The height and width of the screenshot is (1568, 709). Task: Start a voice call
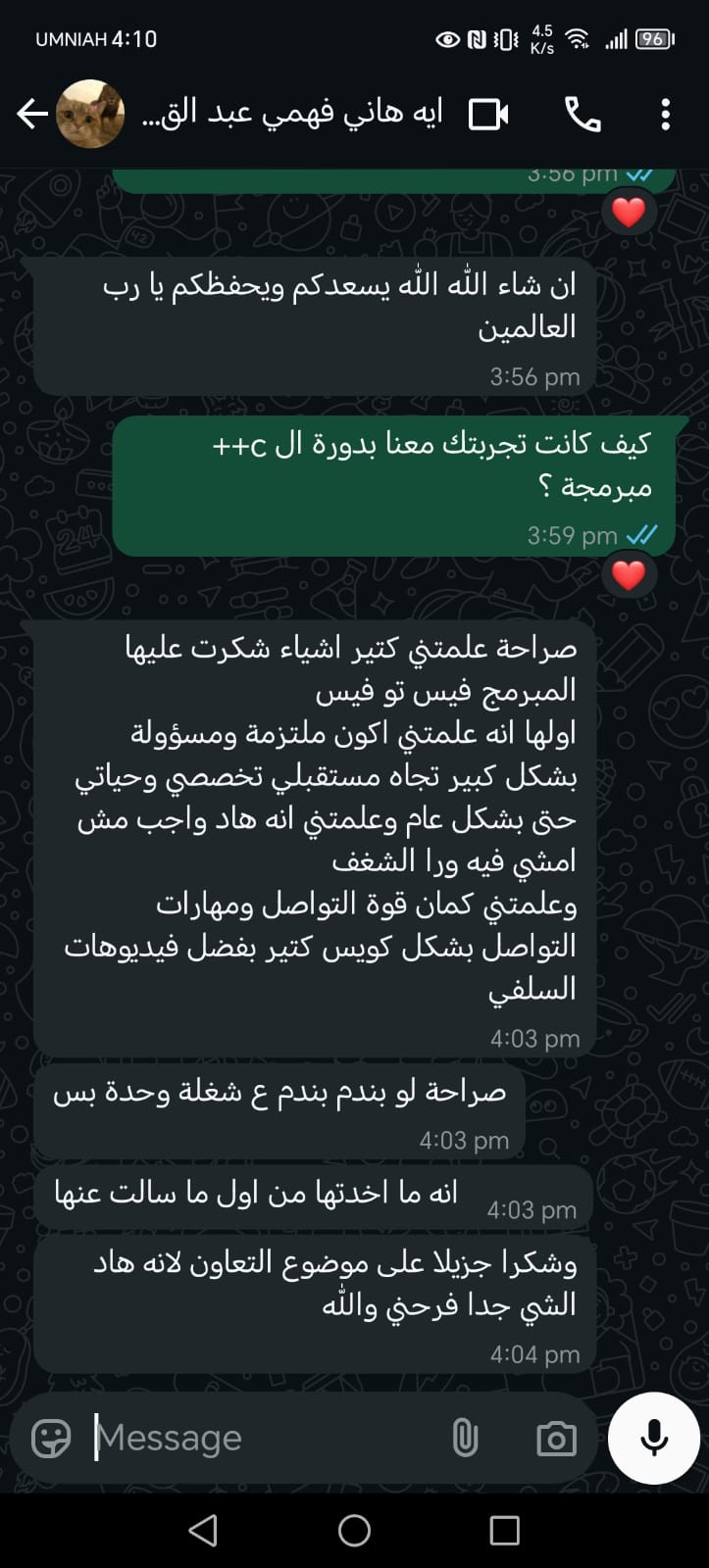(x=582, y=115)
